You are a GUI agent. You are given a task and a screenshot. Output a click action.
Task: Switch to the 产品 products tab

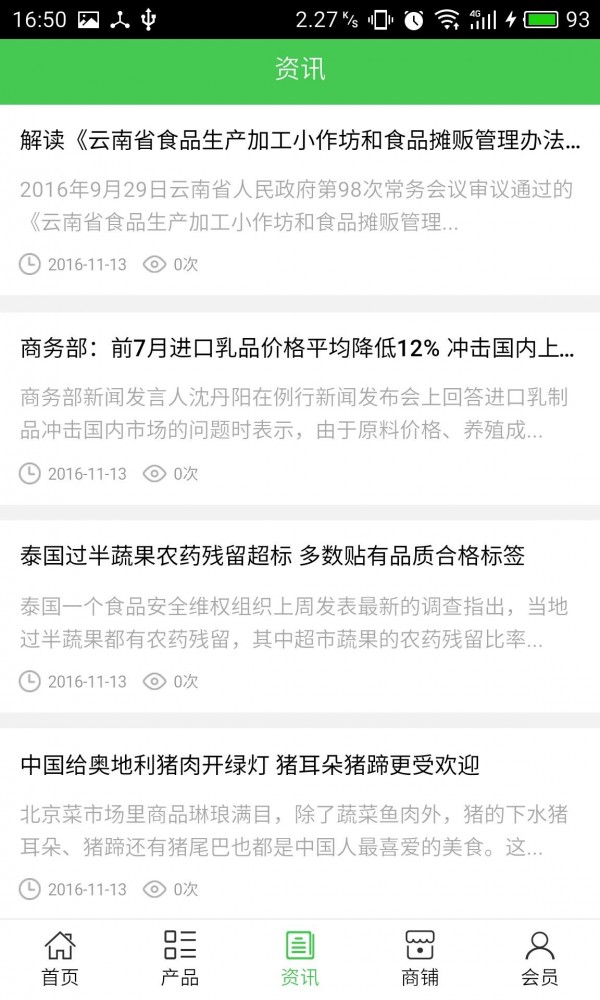[180, 958]
